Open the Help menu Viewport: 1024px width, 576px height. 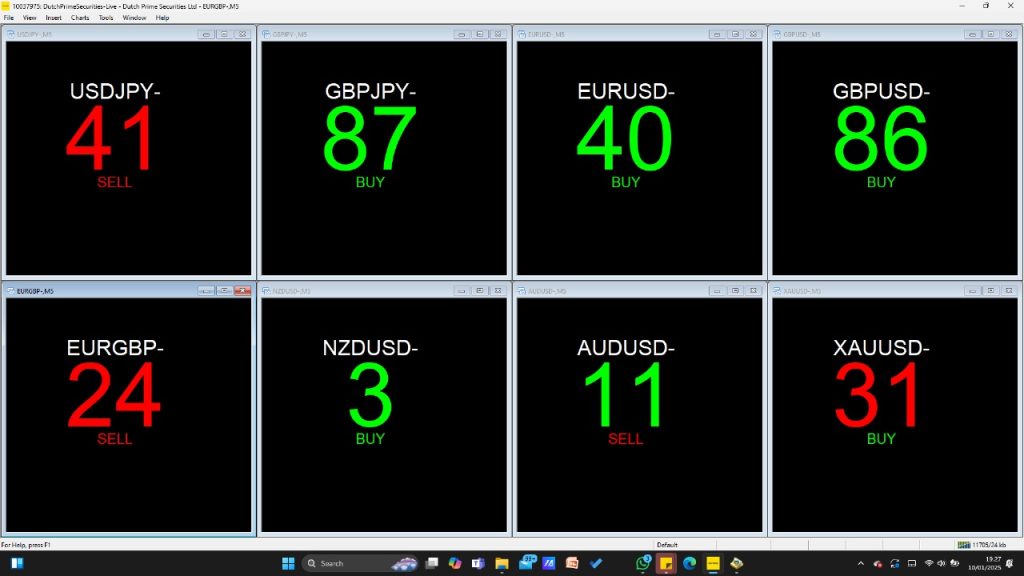pyautogui.click(x=162, y=18)
